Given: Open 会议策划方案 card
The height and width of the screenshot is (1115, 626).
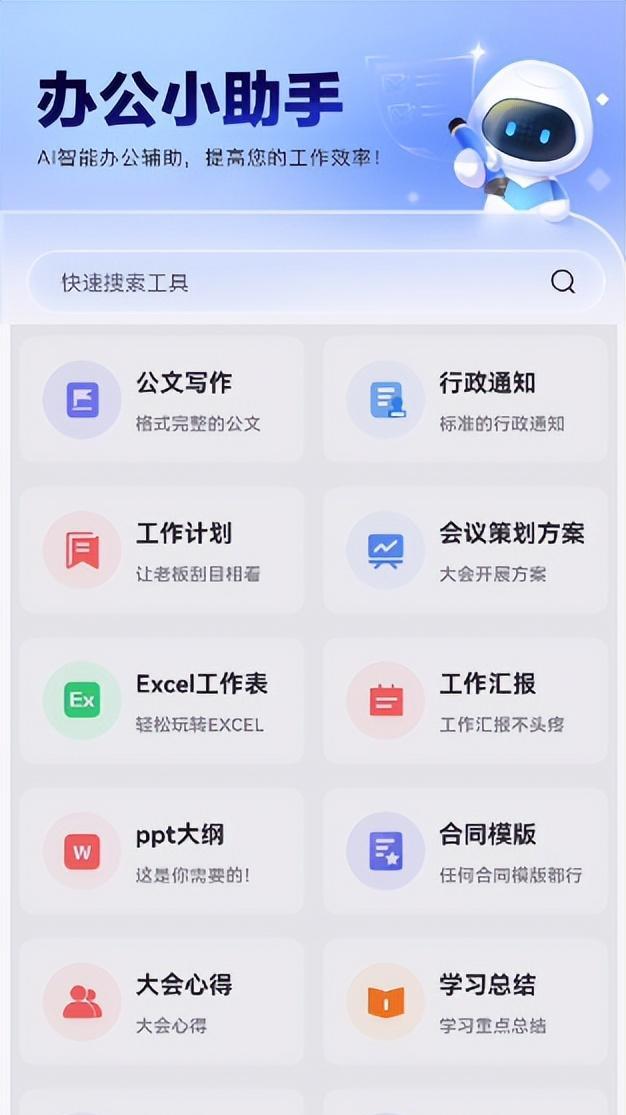Looking at the screenshot, I should [x=465, y=550].
